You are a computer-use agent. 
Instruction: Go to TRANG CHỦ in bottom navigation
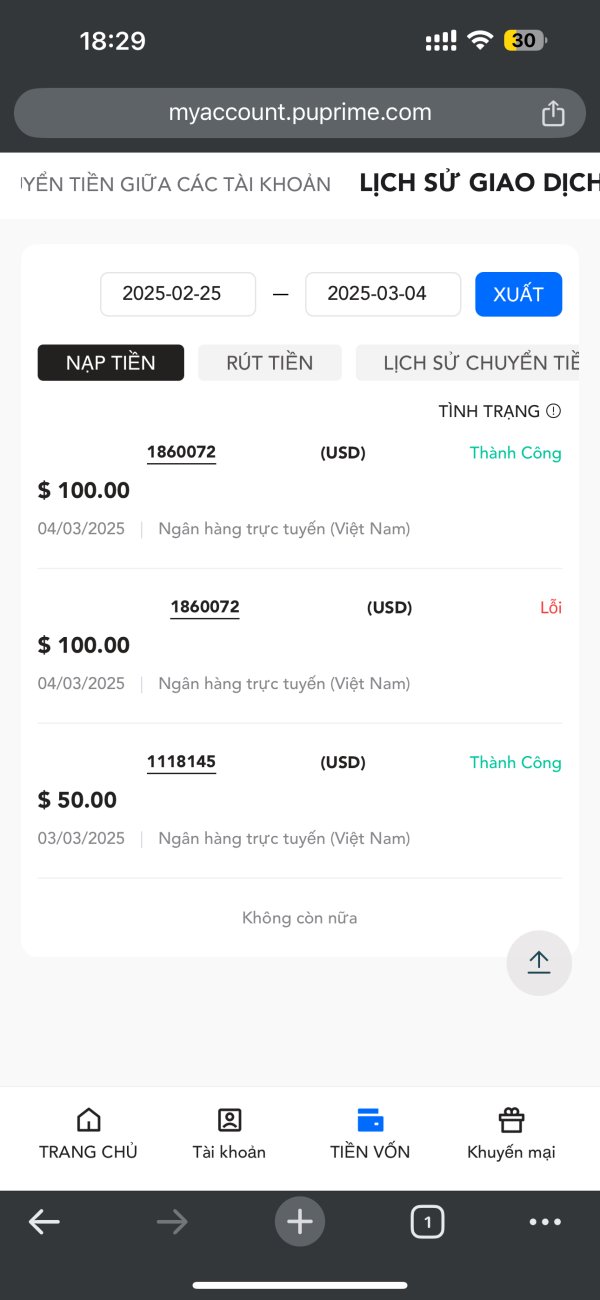tap(88, 1134)
